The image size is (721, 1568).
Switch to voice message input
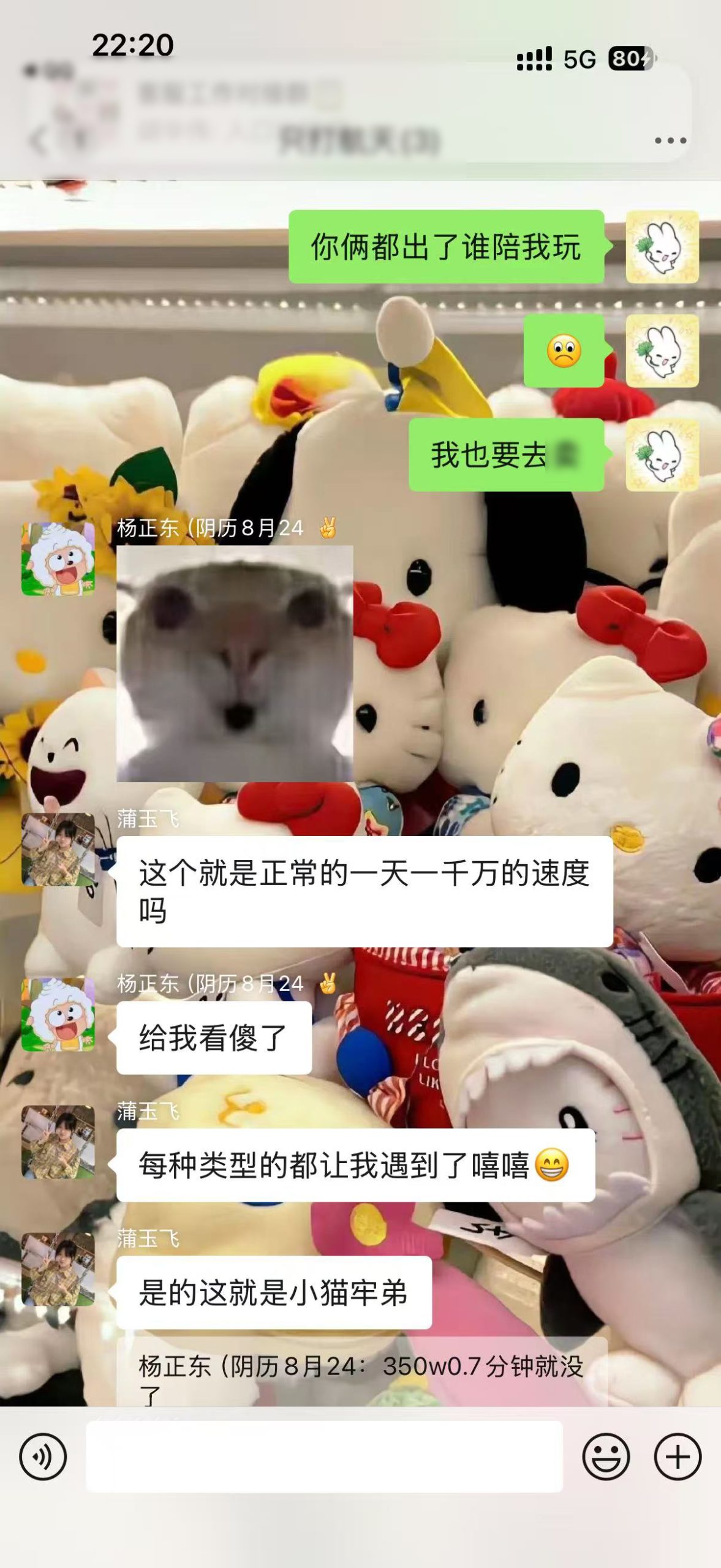click(x=43, y=1457)
